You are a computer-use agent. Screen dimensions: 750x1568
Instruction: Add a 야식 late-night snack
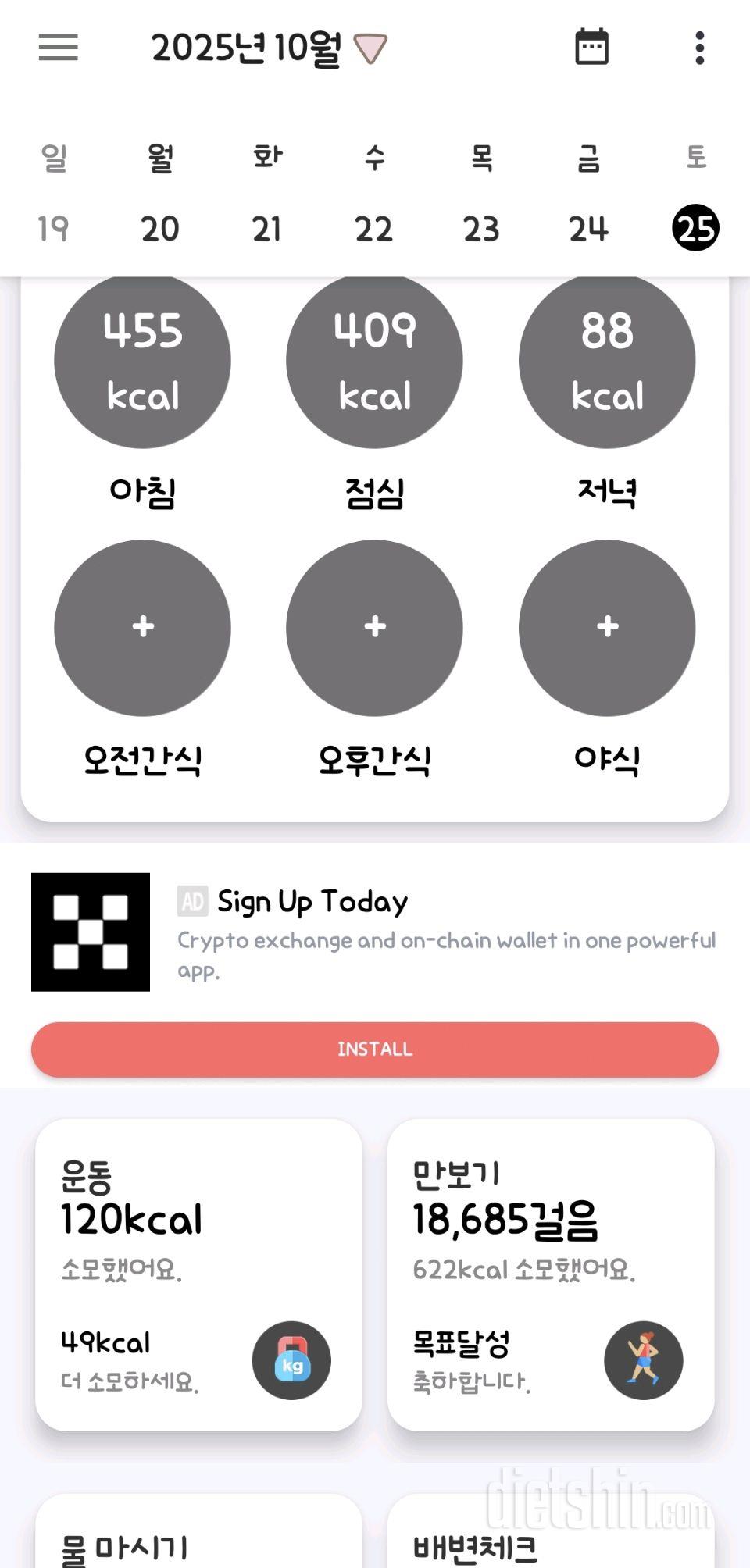[607, 627]
